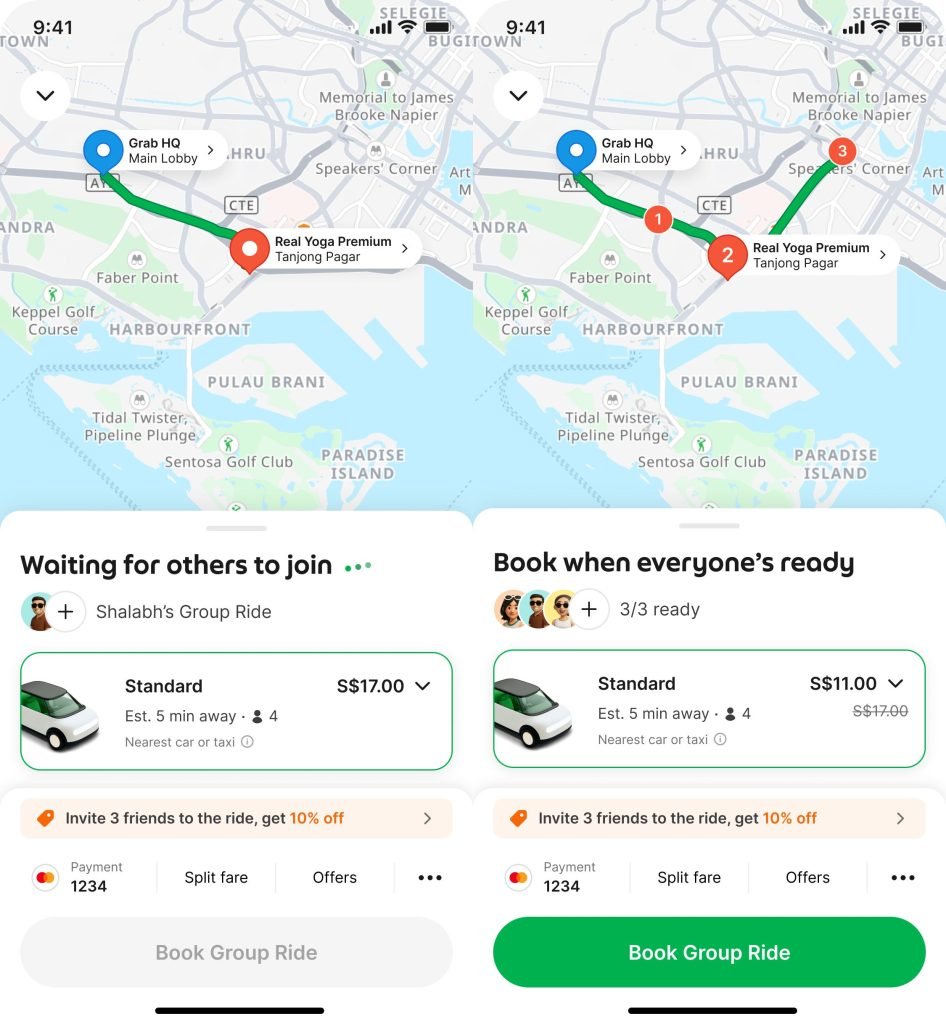Open more options on the Book when everyone's ready screen
946x1024 pixels.
[903, 878]
